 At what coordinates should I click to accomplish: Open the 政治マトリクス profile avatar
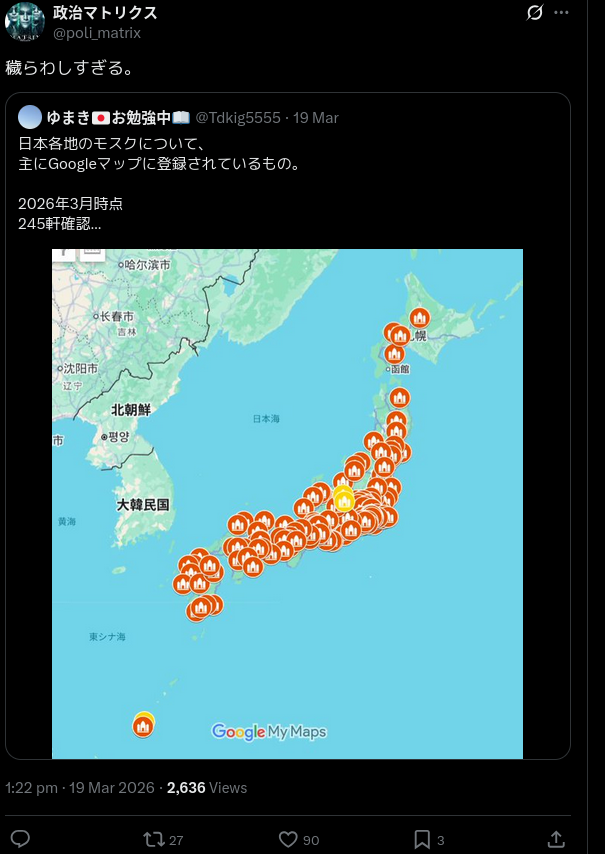pyautogui.click(x=24, y=22)
